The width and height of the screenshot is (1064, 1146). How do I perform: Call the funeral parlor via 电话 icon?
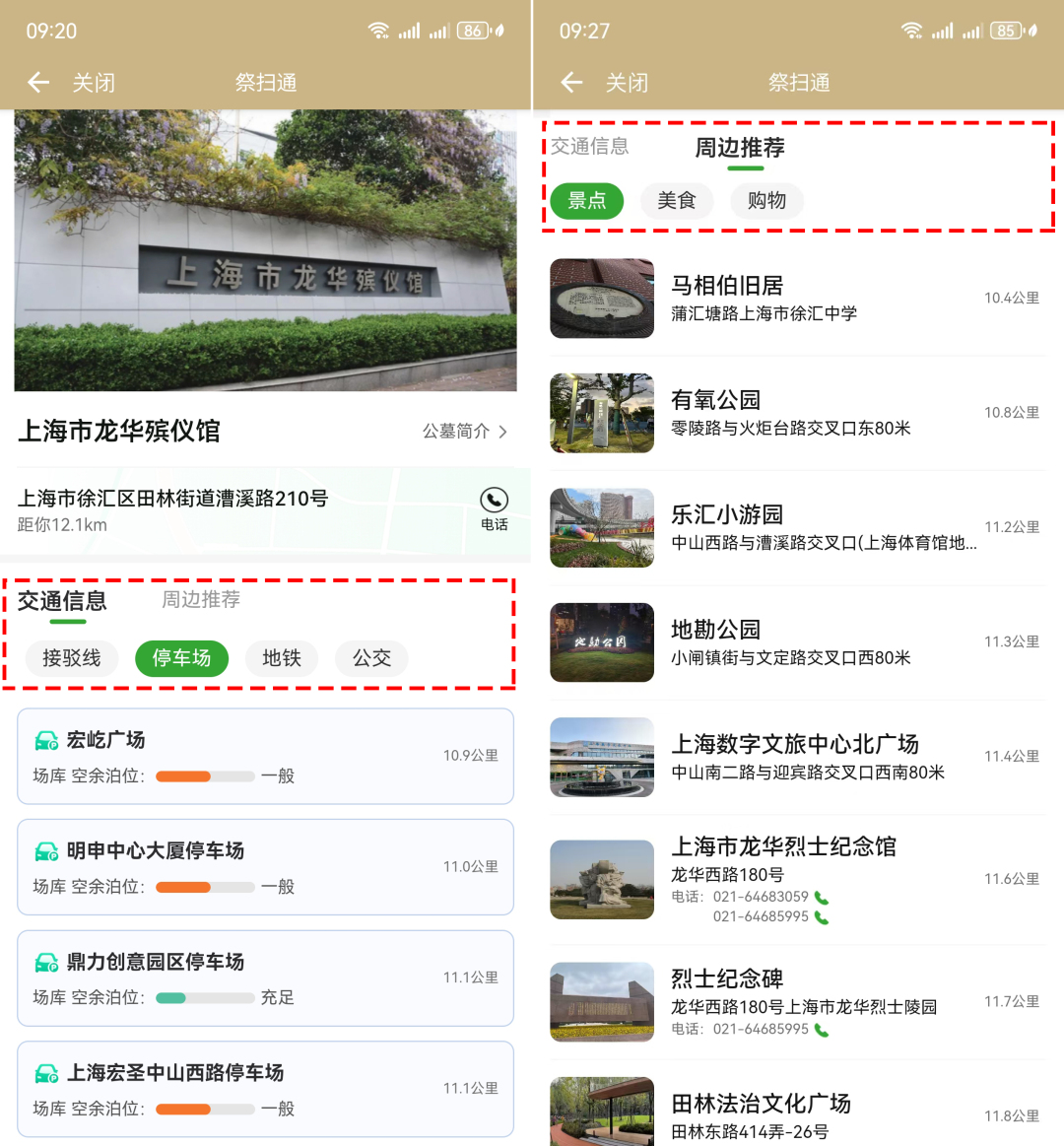pos(494,507)
